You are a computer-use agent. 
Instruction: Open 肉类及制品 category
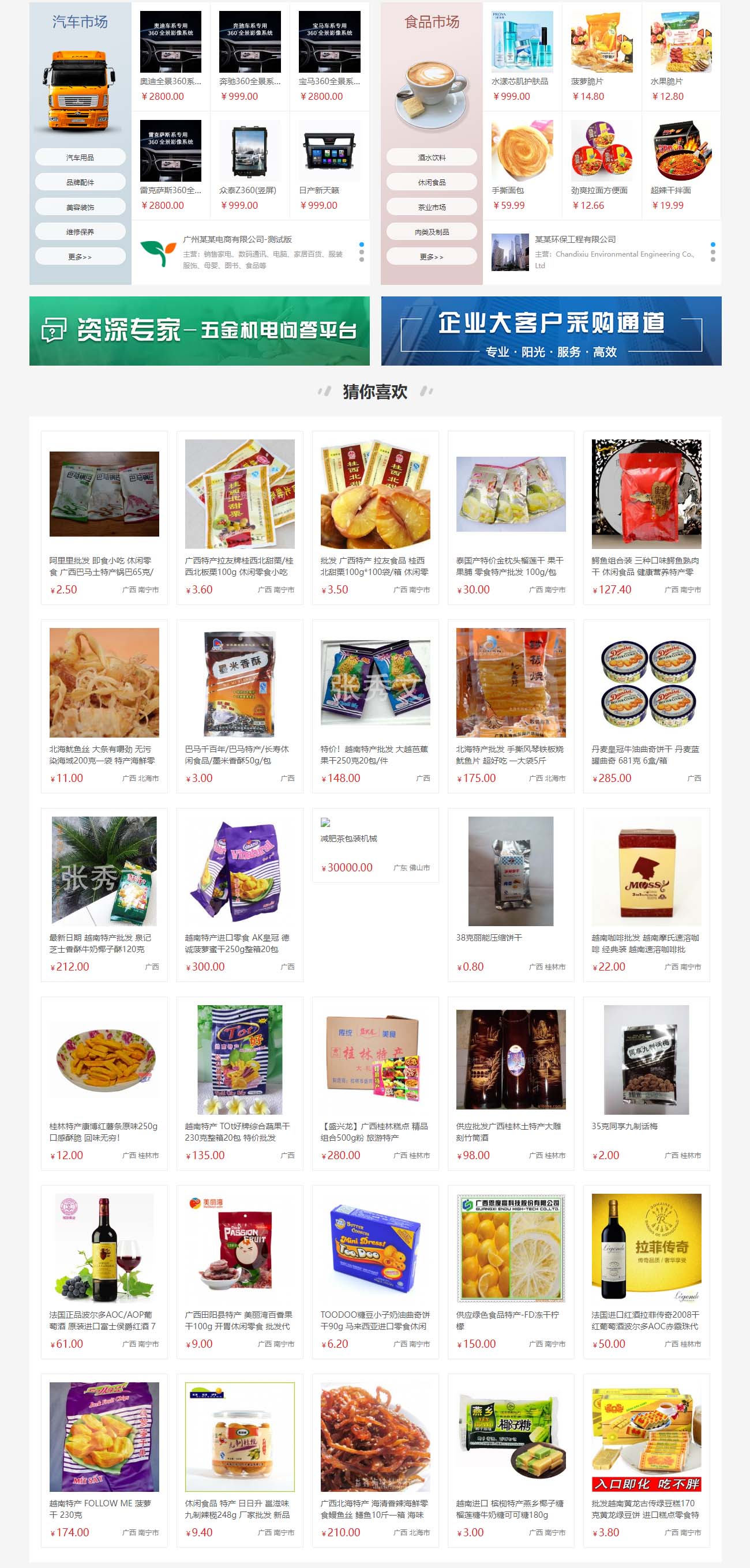tap(431, 232)
